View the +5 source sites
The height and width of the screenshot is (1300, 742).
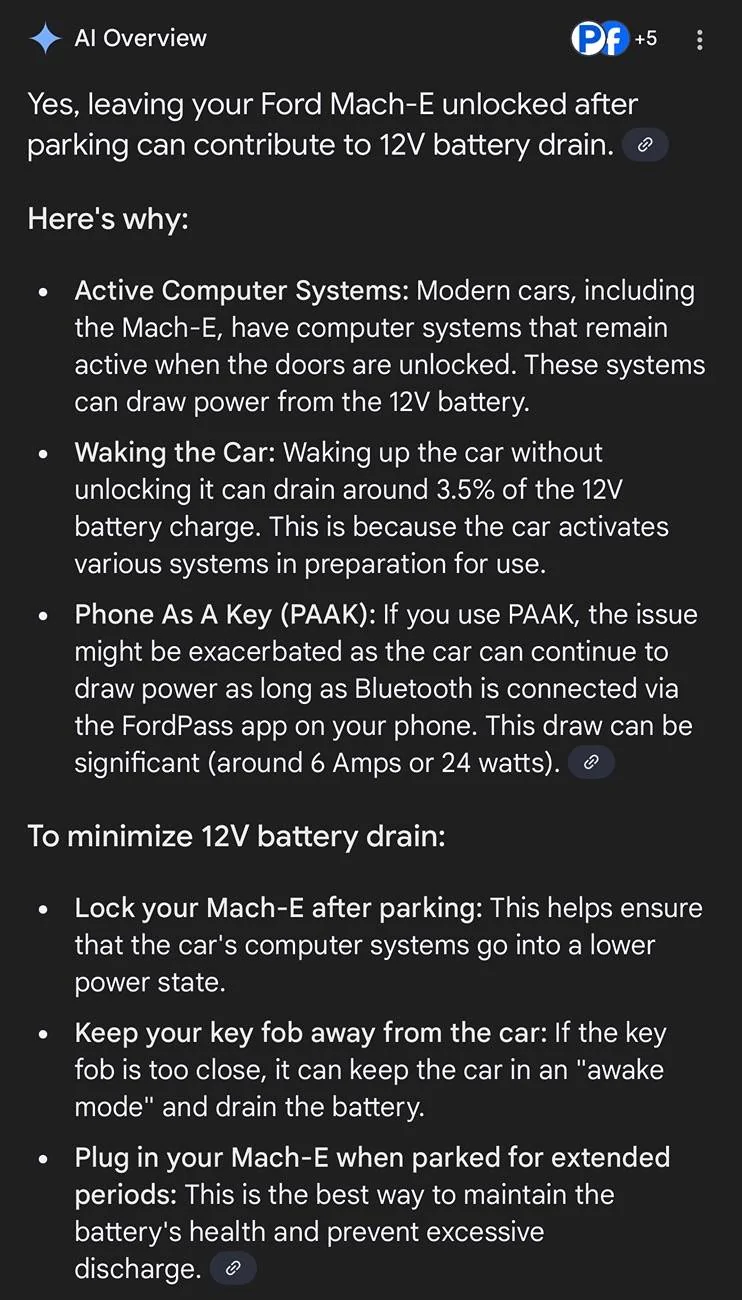point(615,39)
